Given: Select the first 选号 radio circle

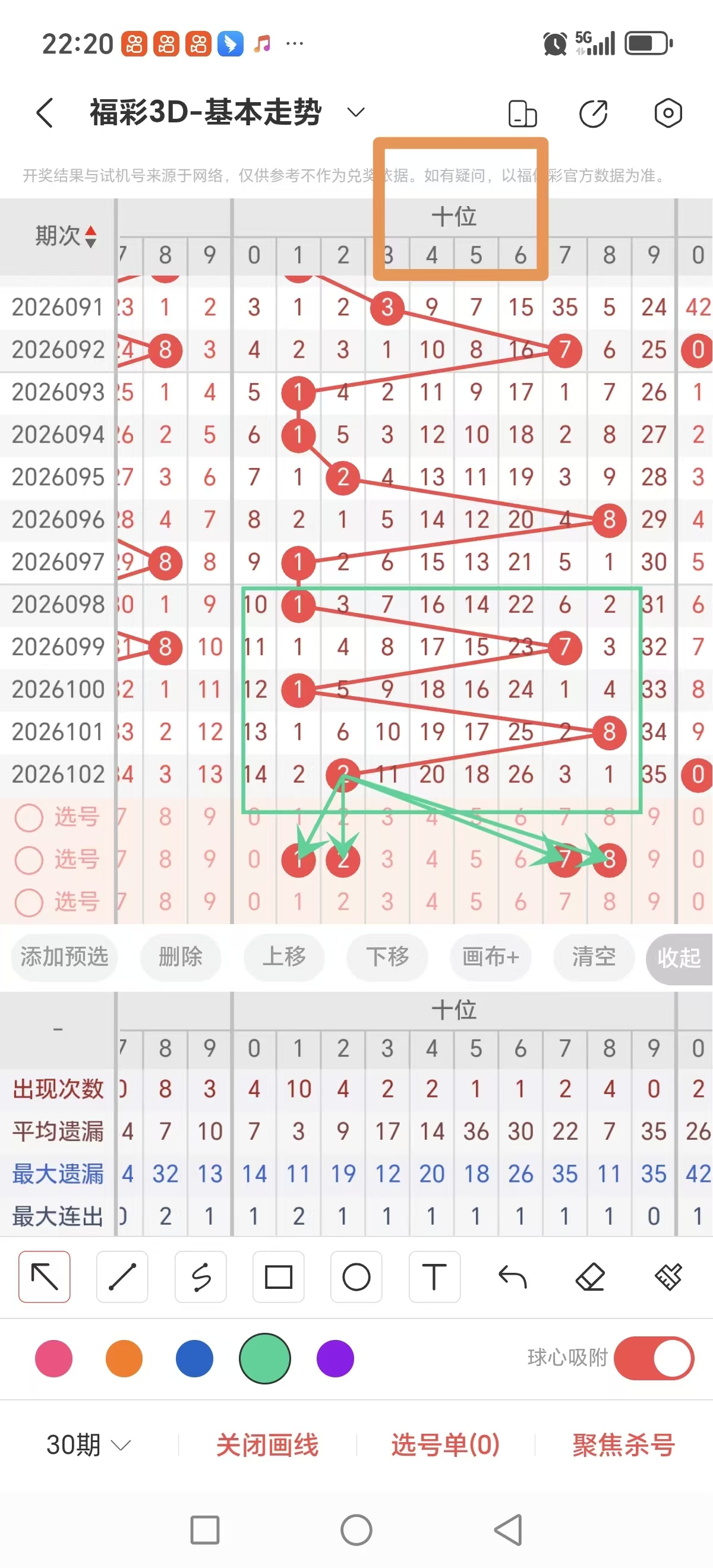Looking at the screenshot, I should click(x=29, y=817).
